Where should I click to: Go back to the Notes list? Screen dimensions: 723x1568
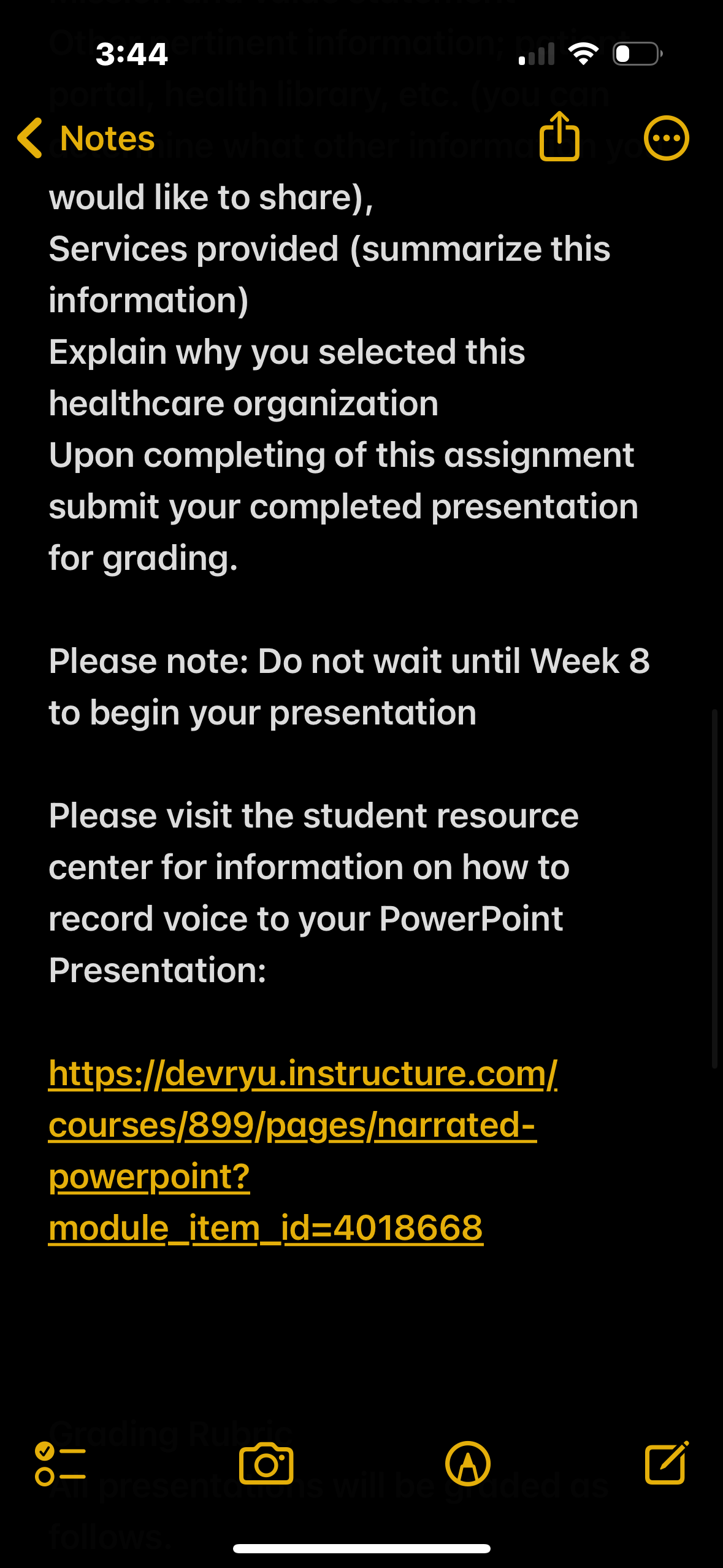pyautogui.click(x=86, y=139)
